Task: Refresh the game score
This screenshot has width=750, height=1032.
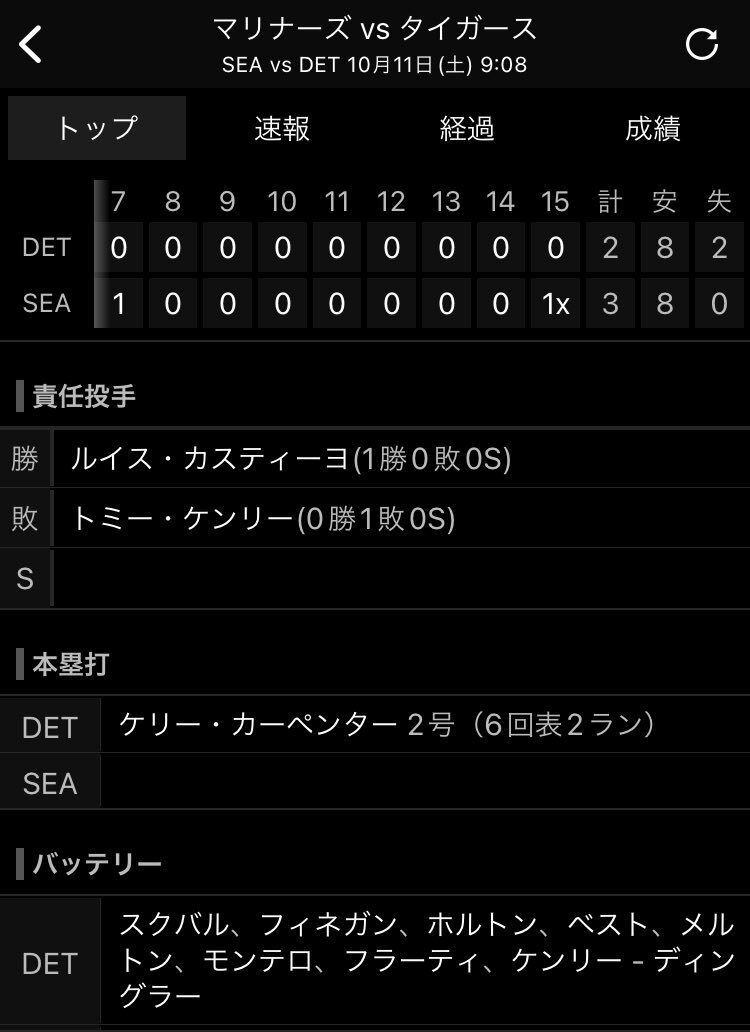Action: (x=701, y=45)
